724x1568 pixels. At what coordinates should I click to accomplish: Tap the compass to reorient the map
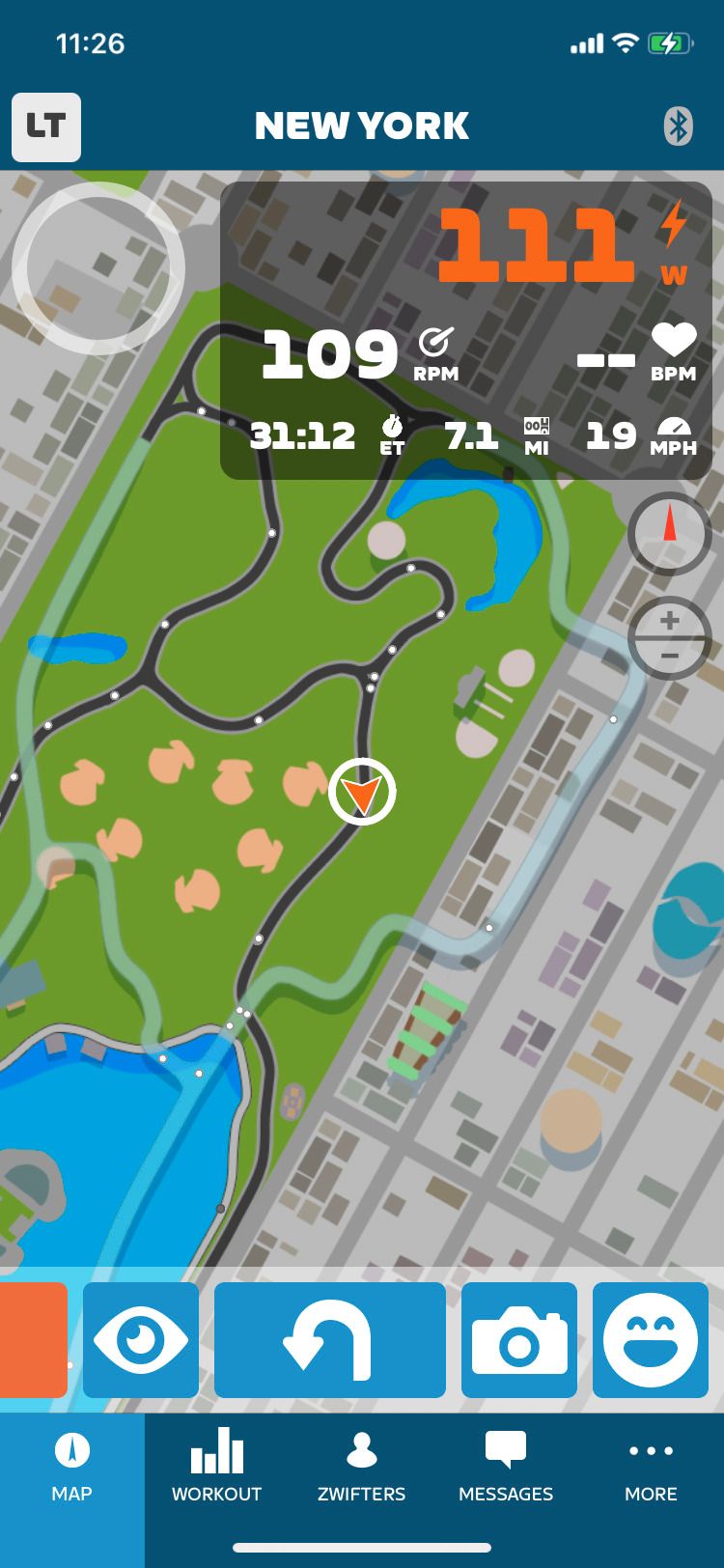pos(669,534)
